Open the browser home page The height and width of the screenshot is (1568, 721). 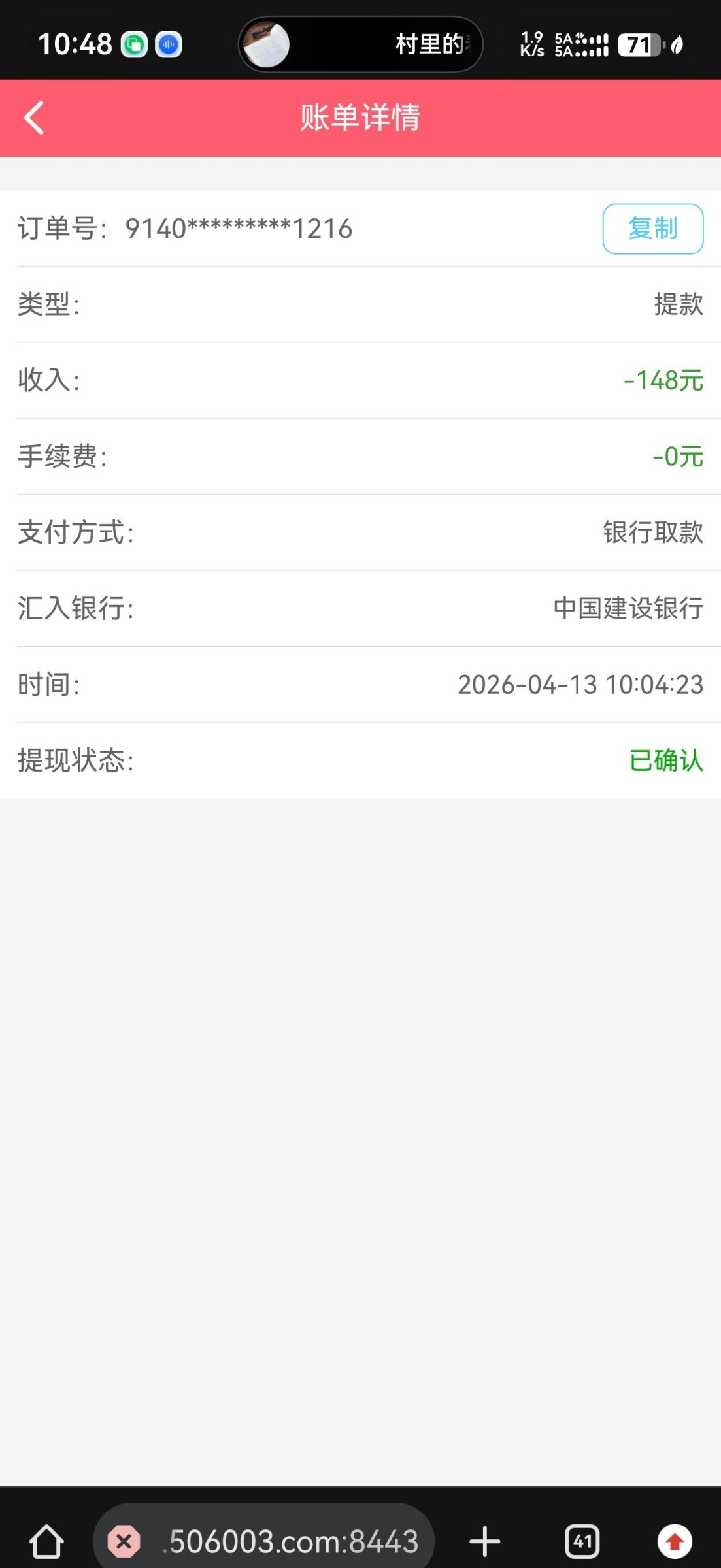coord(47,1541)
